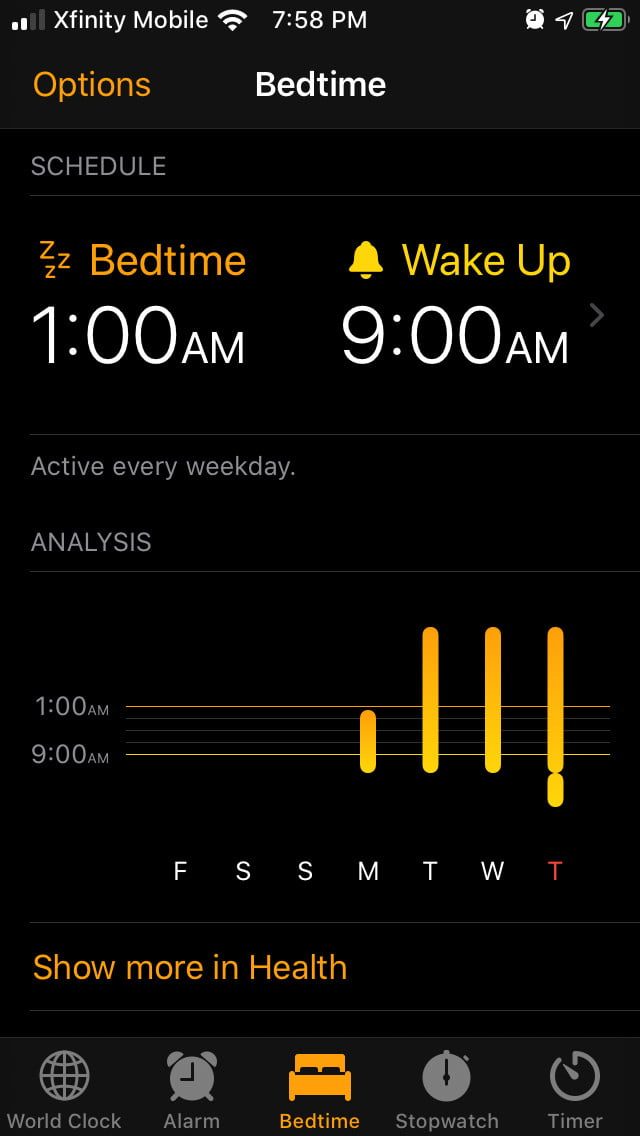Image resolution: width=640 pixels, height=1136 pixels.
Task: Open the Options menu
Action: (x=92, y=85)
